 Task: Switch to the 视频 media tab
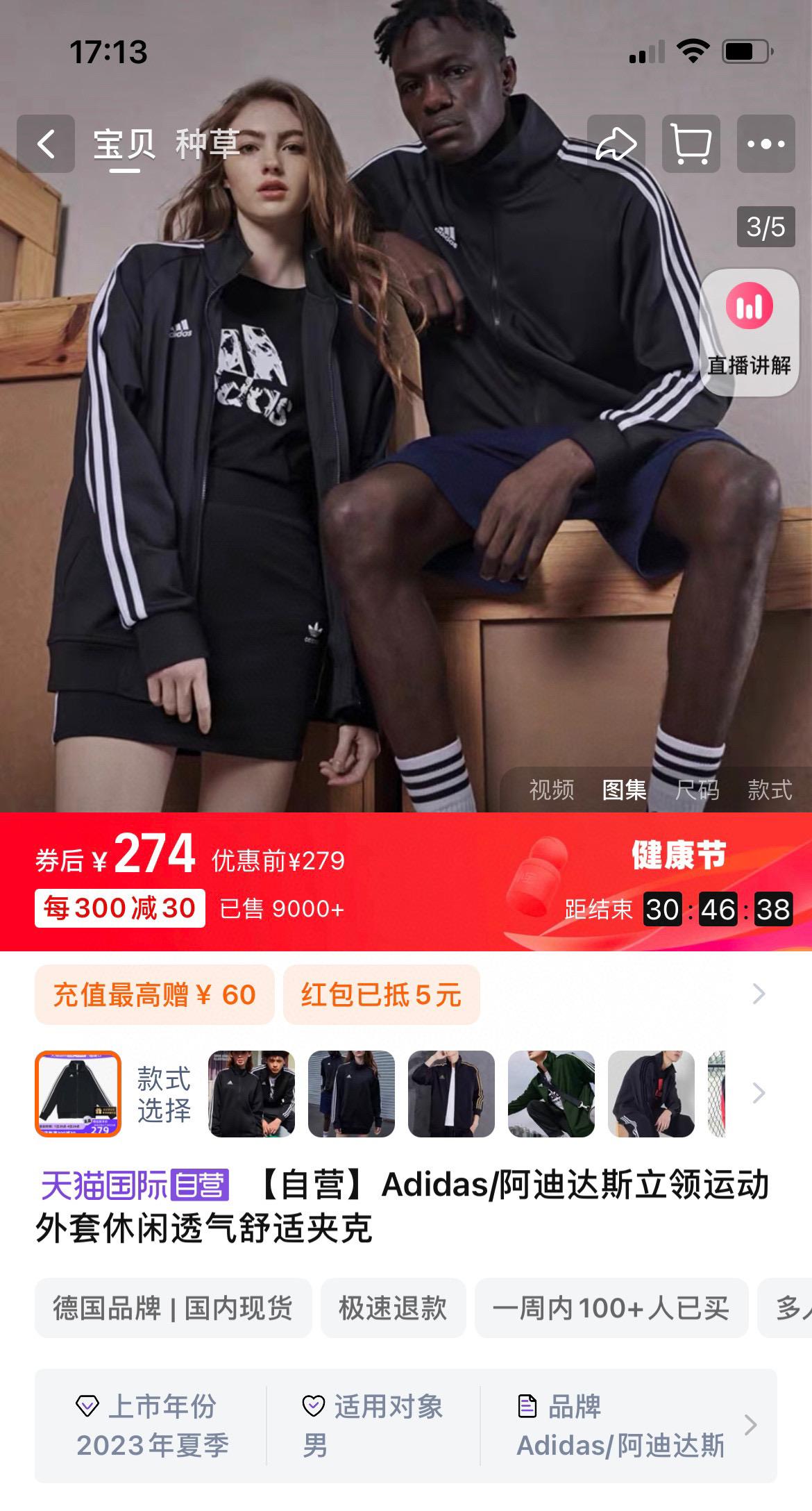point(552,790)
